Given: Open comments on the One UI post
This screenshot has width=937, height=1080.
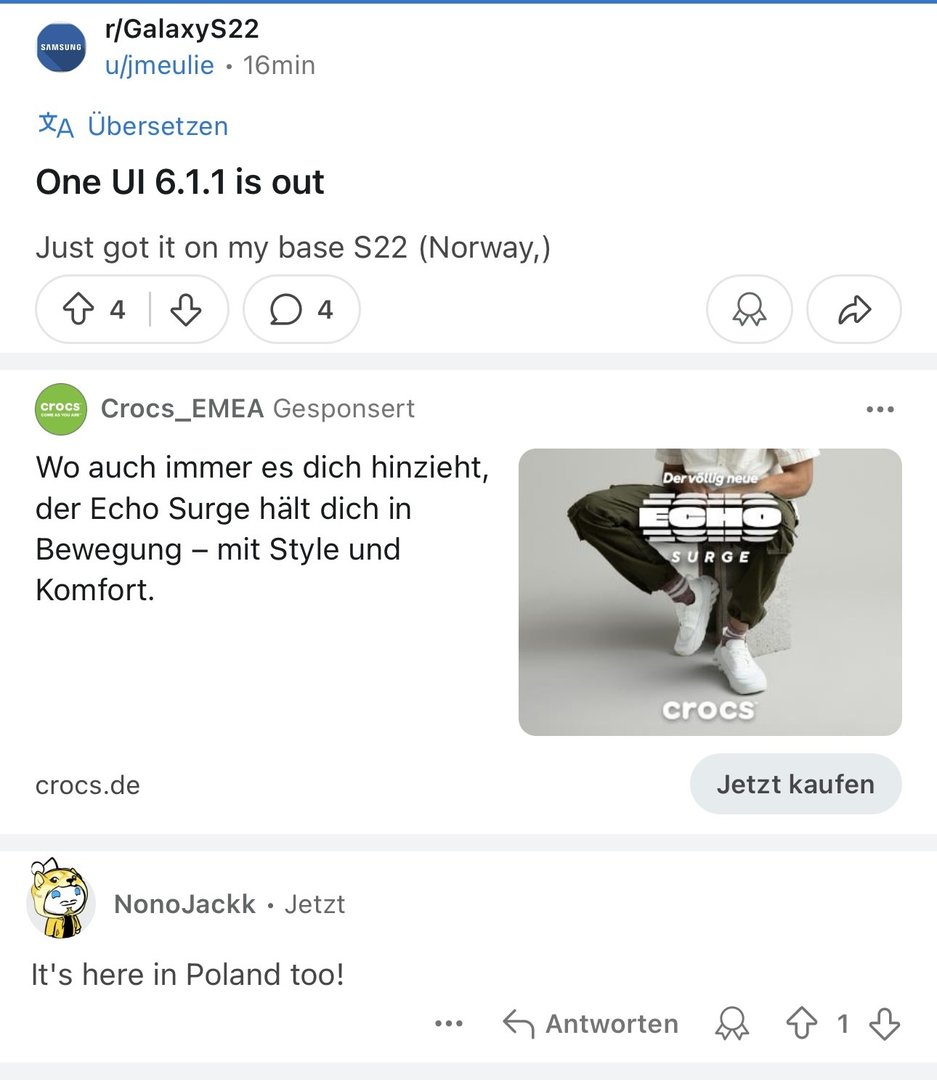Looking at the screenshot, I should [301, 311].
